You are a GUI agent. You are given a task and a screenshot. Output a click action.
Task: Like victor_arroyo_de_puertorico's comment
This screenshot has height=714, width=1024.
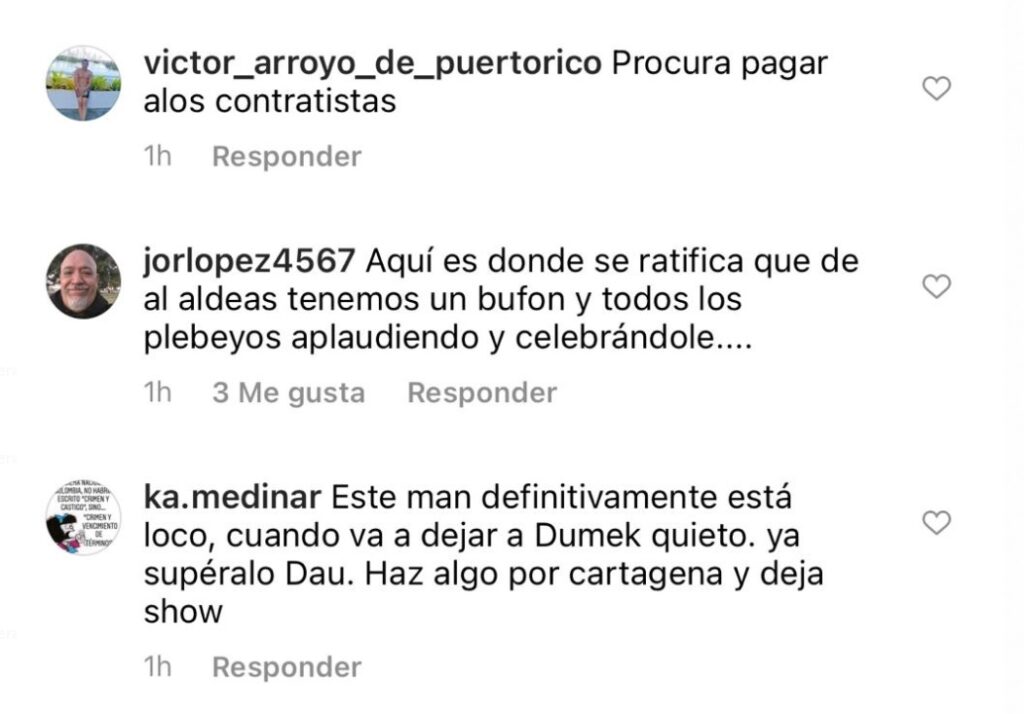pos(935,90)
